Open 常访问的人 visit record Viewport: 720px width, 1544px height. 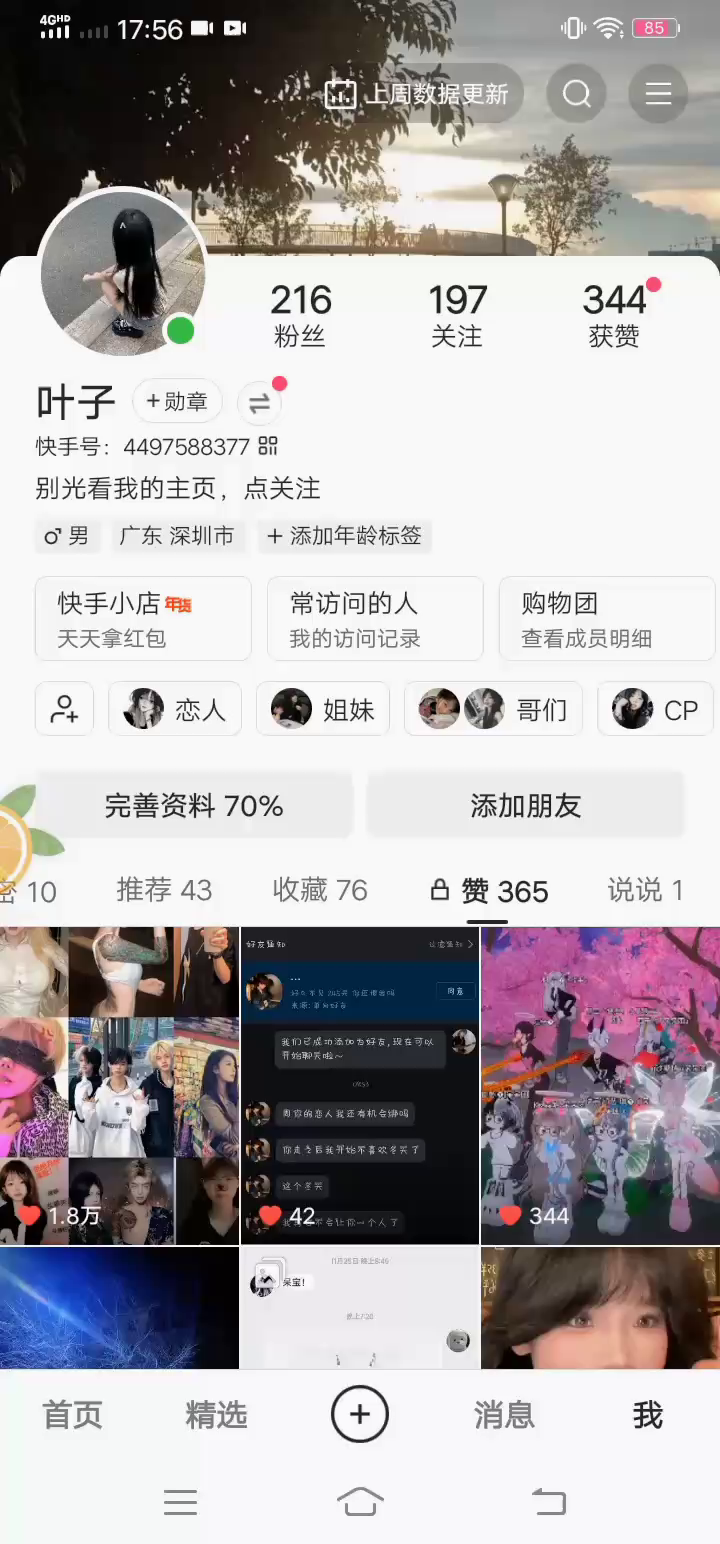(x=375, y=619)
